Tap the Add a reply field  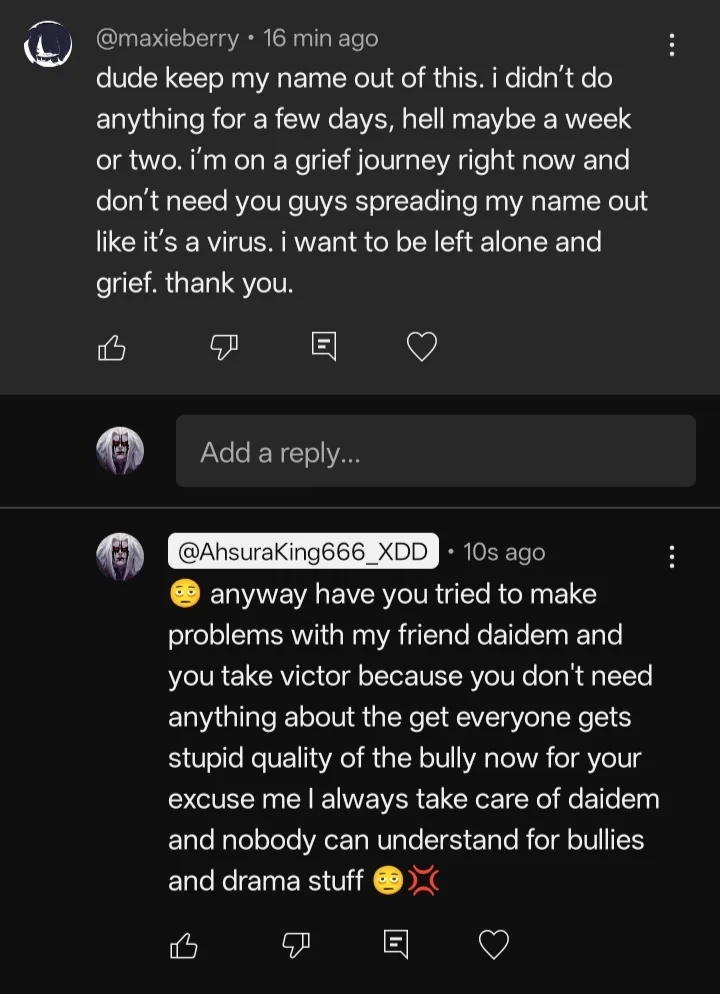[435, 452]
